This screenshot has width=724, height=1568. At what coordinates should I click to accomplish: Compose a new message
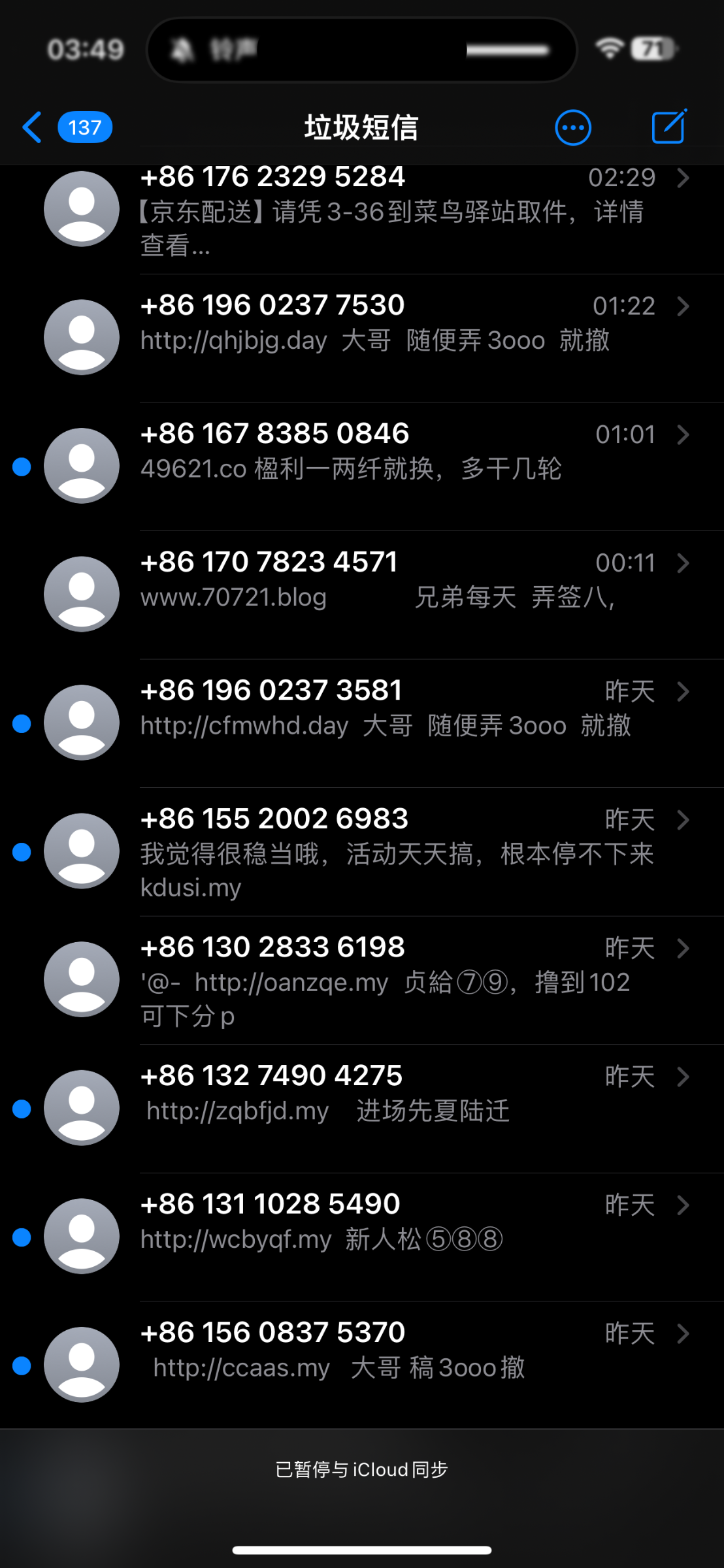tap(669, 126)
